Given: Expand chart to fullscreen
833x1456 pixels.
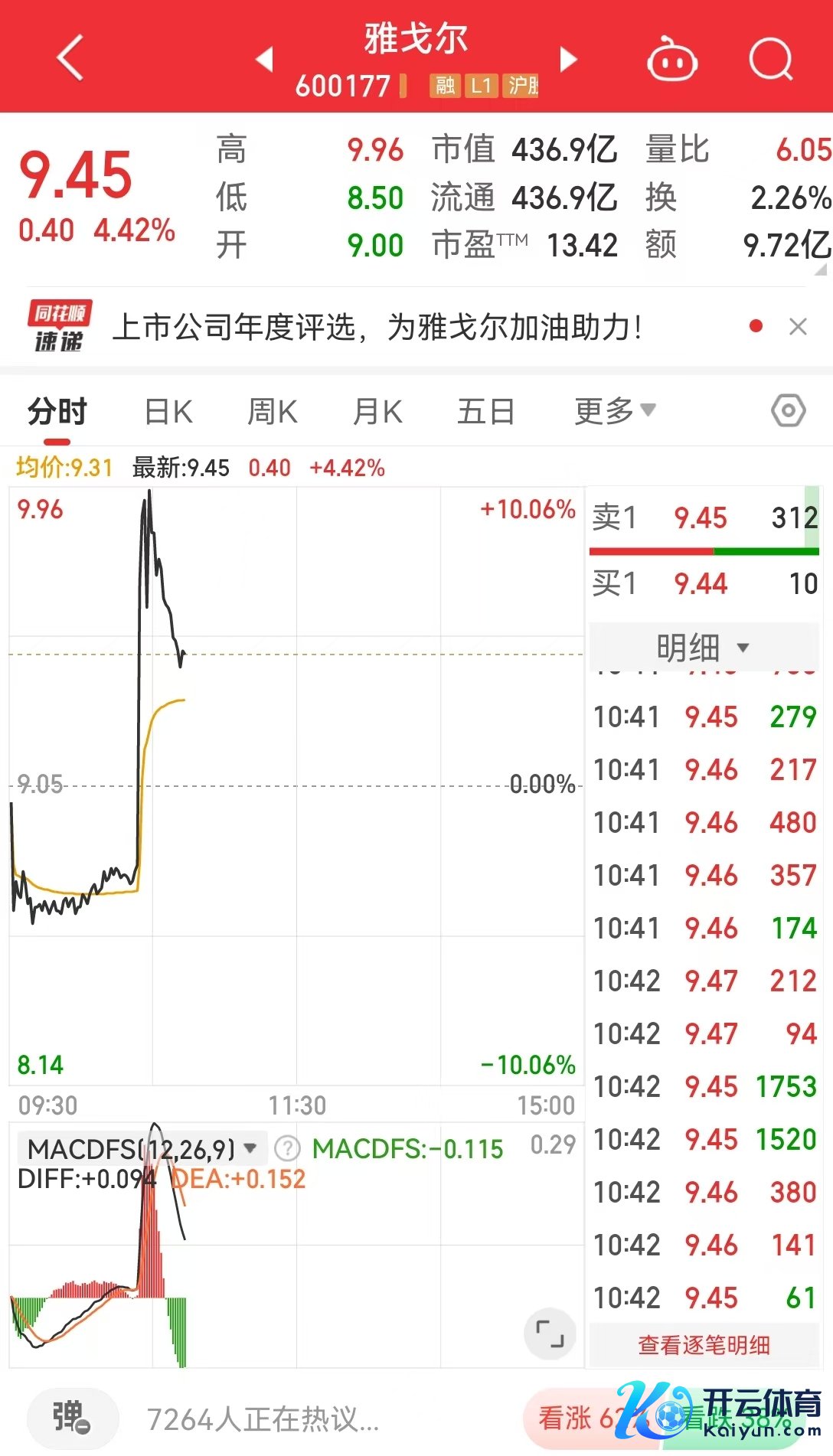Looking at the screenshot, I should (550, 1334).
